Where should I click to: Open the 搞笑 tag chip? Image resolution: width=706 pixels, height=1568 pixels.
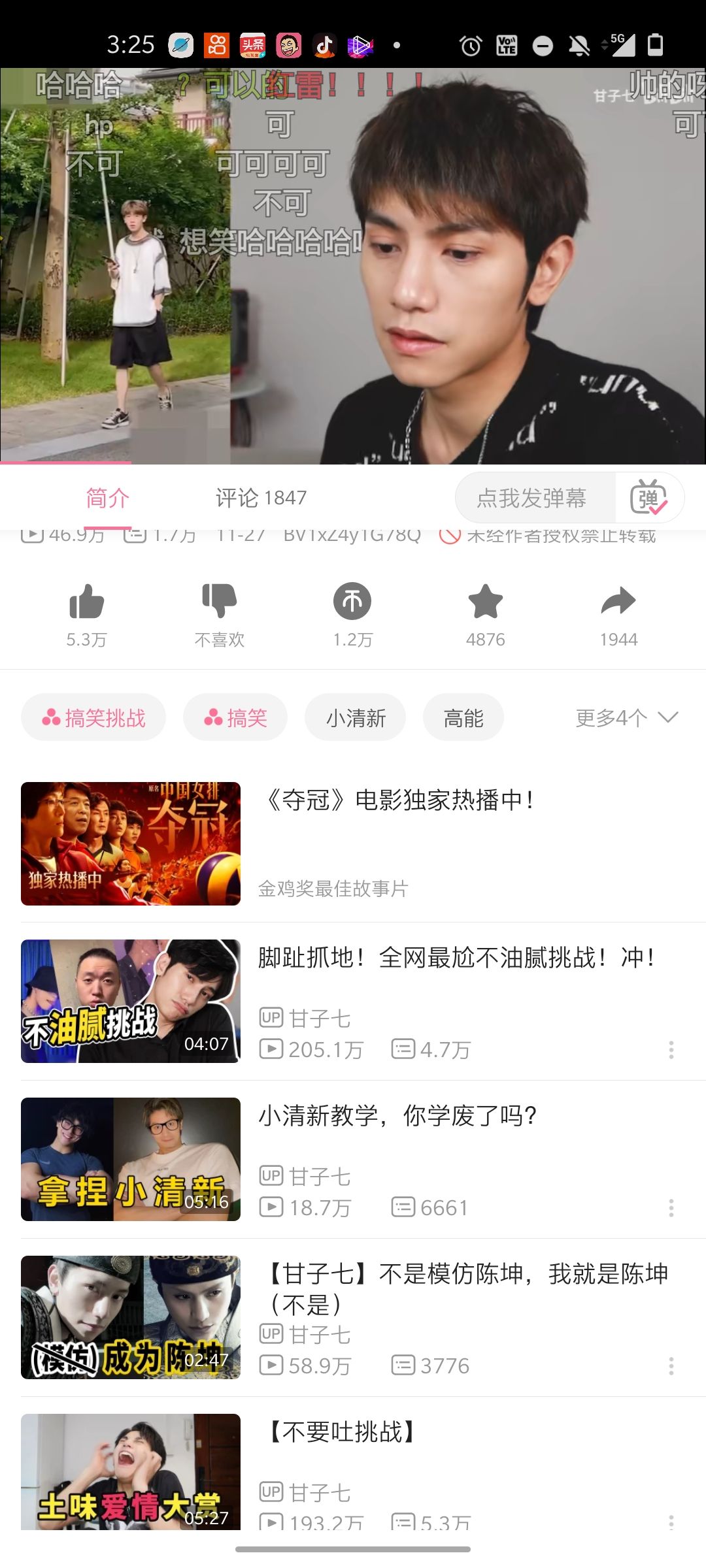tap(235, 718)
